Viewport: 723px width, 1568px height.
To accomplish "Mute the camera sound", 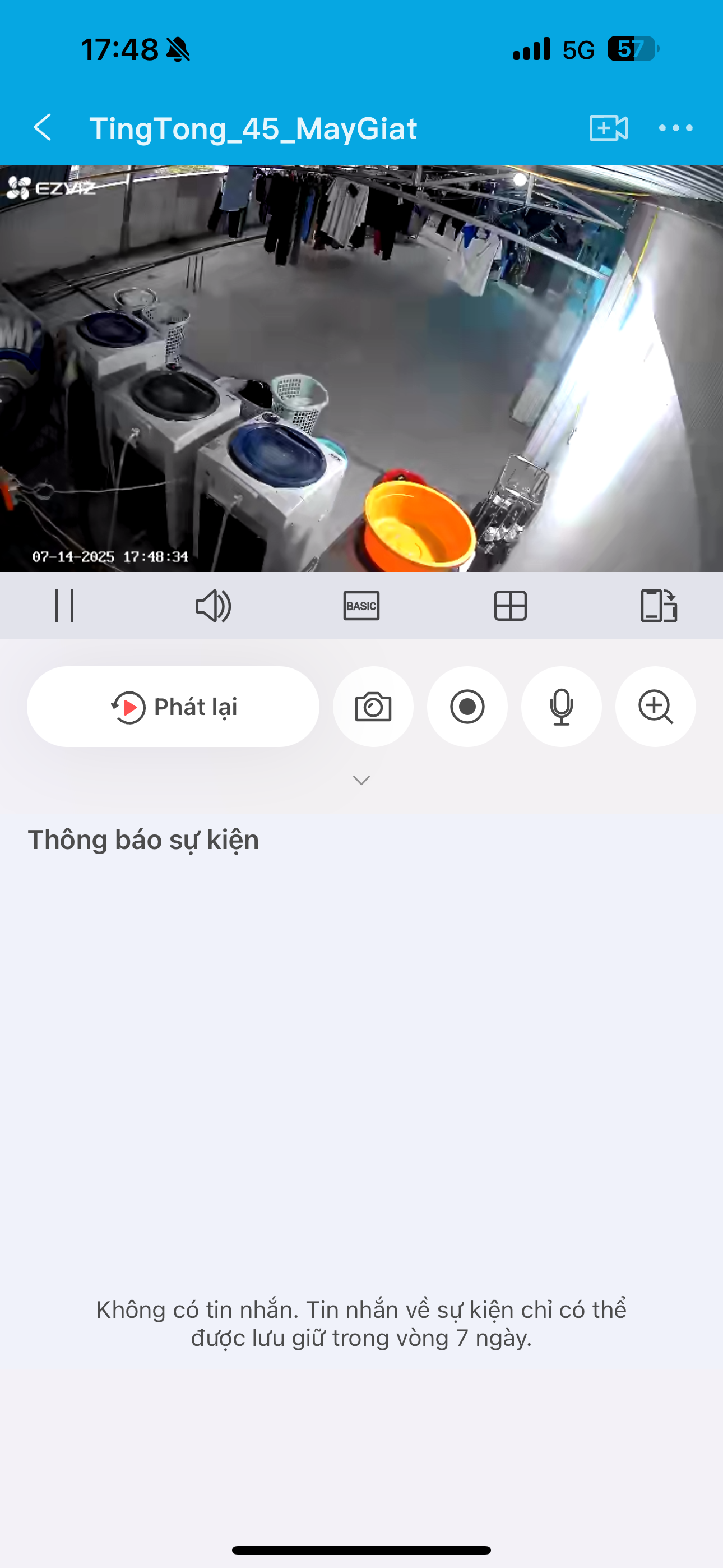I will (x=213, y=606).
